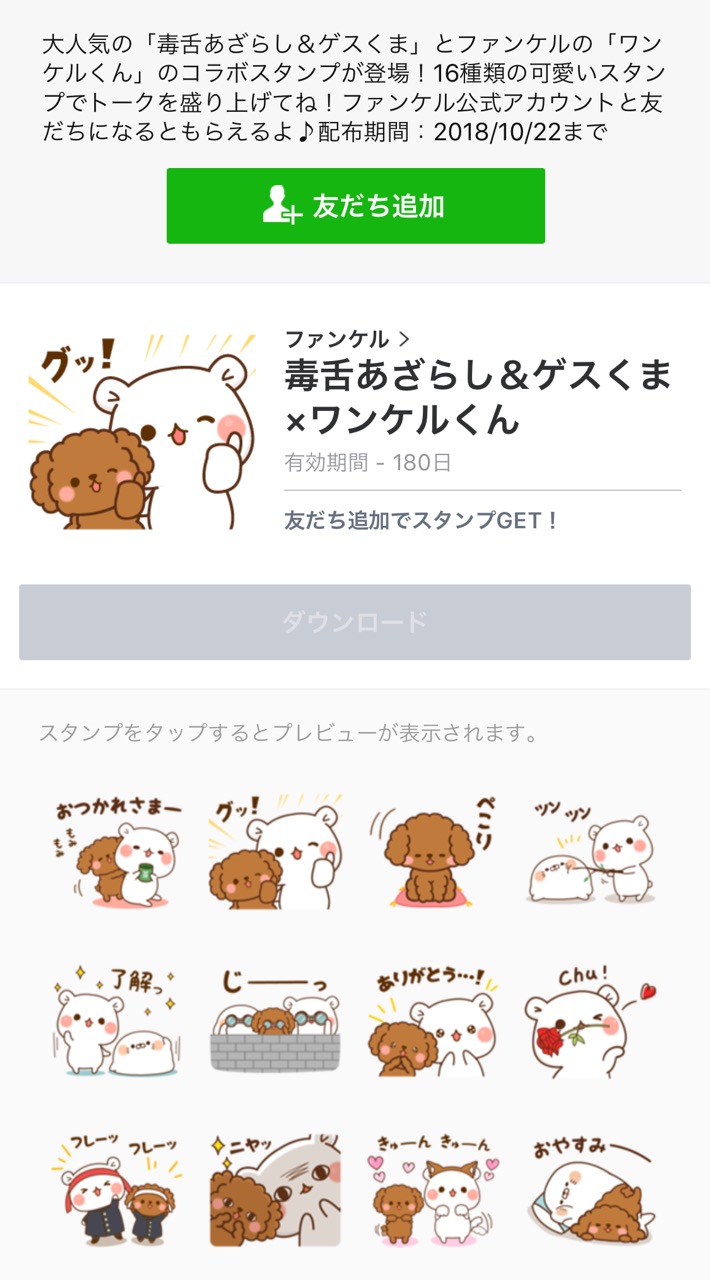Preview the ニヤッ smirking sticker
Viewport: 710px width, 1280px height.
[275, 1190]
